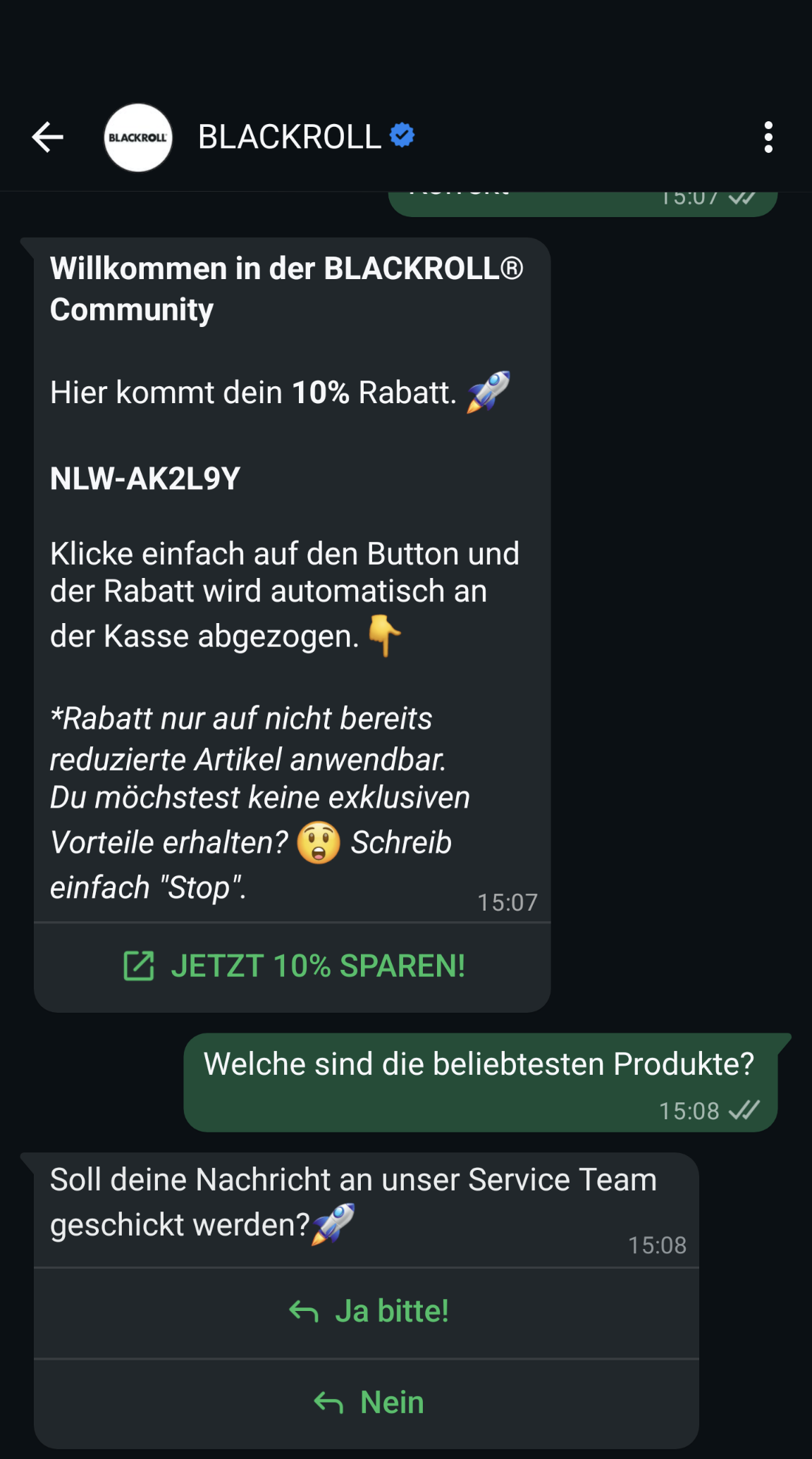Open BLACKROLL contact info from the name
The height and width of the screenshot is (1459, 812).
(x=290, y=137)
